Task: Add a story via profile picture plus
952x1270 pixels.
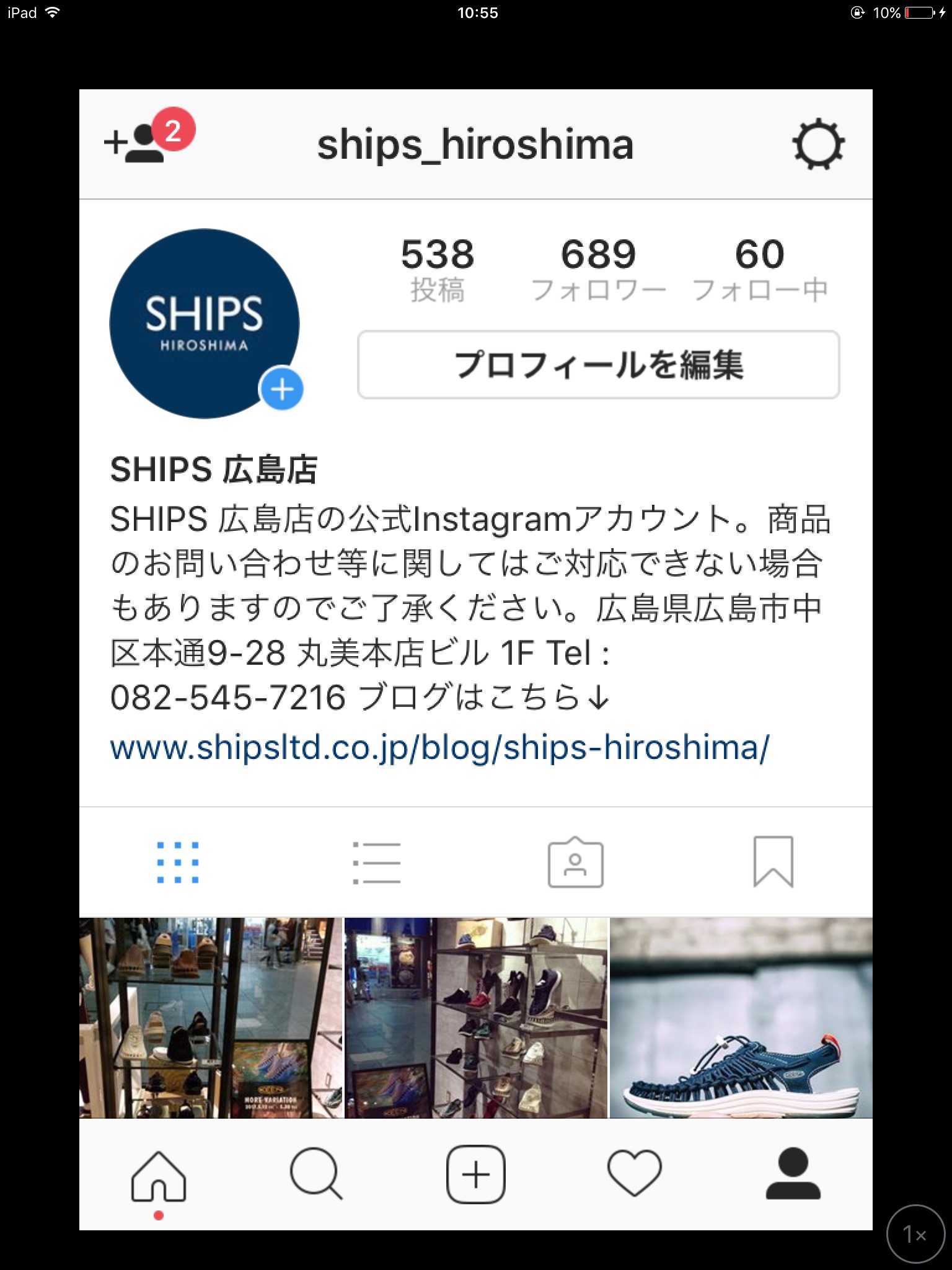Action: coord(281,389)
